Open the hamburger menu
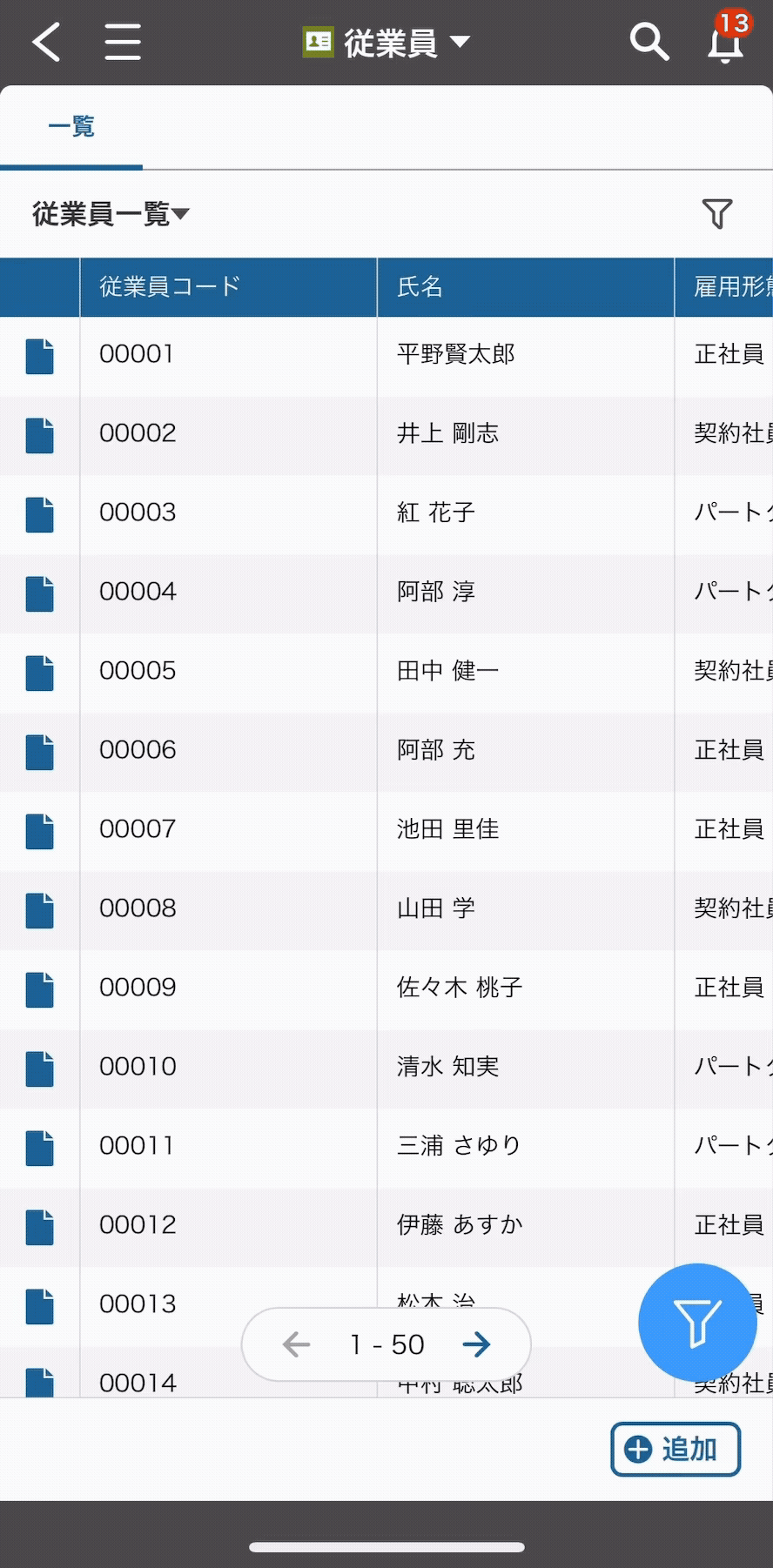The width and height of the screenshot is (773, 1568). point(123,42)
